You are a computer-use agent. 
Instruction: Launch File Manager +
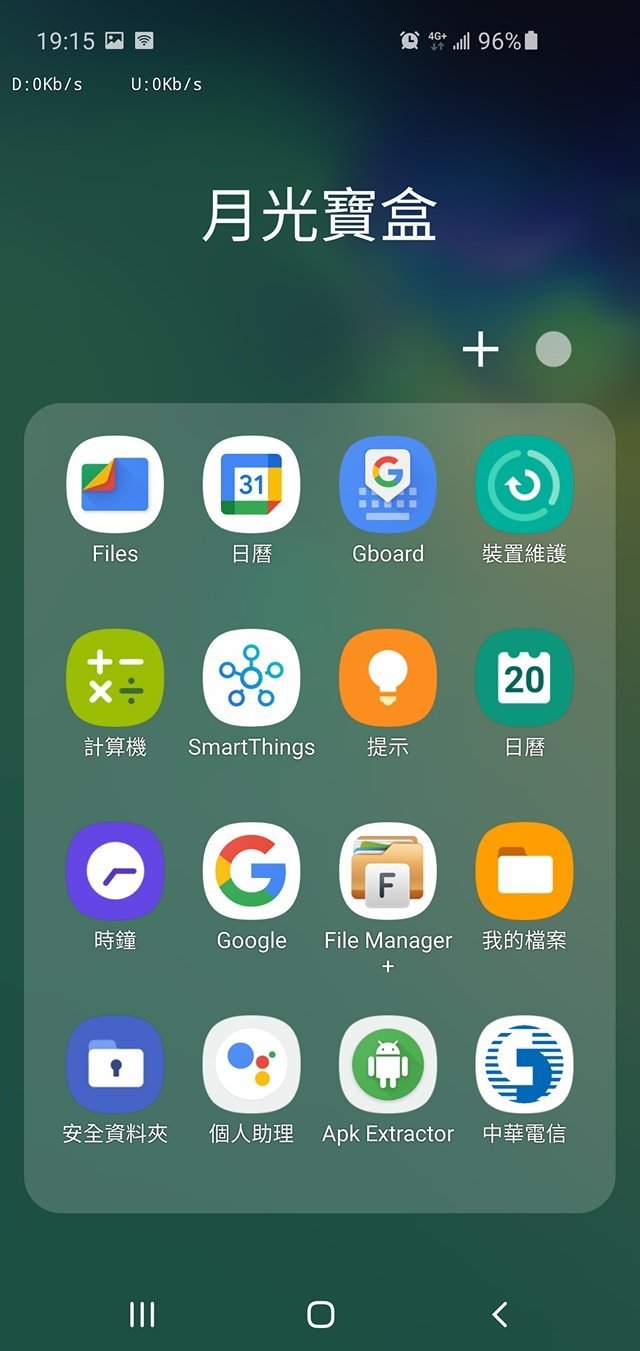(388, 871)
